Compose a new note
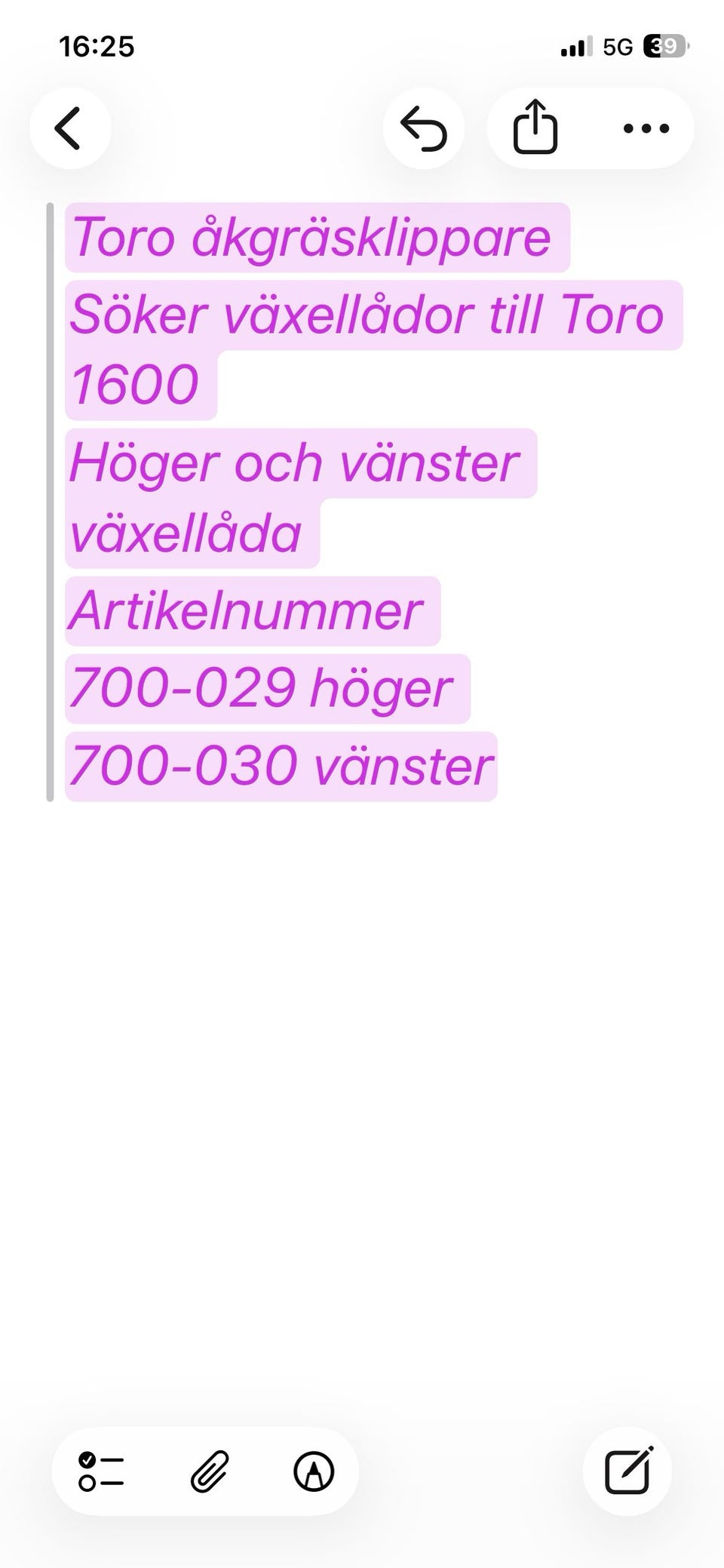The image size is (724, 1568). [x=628, y=1471]
